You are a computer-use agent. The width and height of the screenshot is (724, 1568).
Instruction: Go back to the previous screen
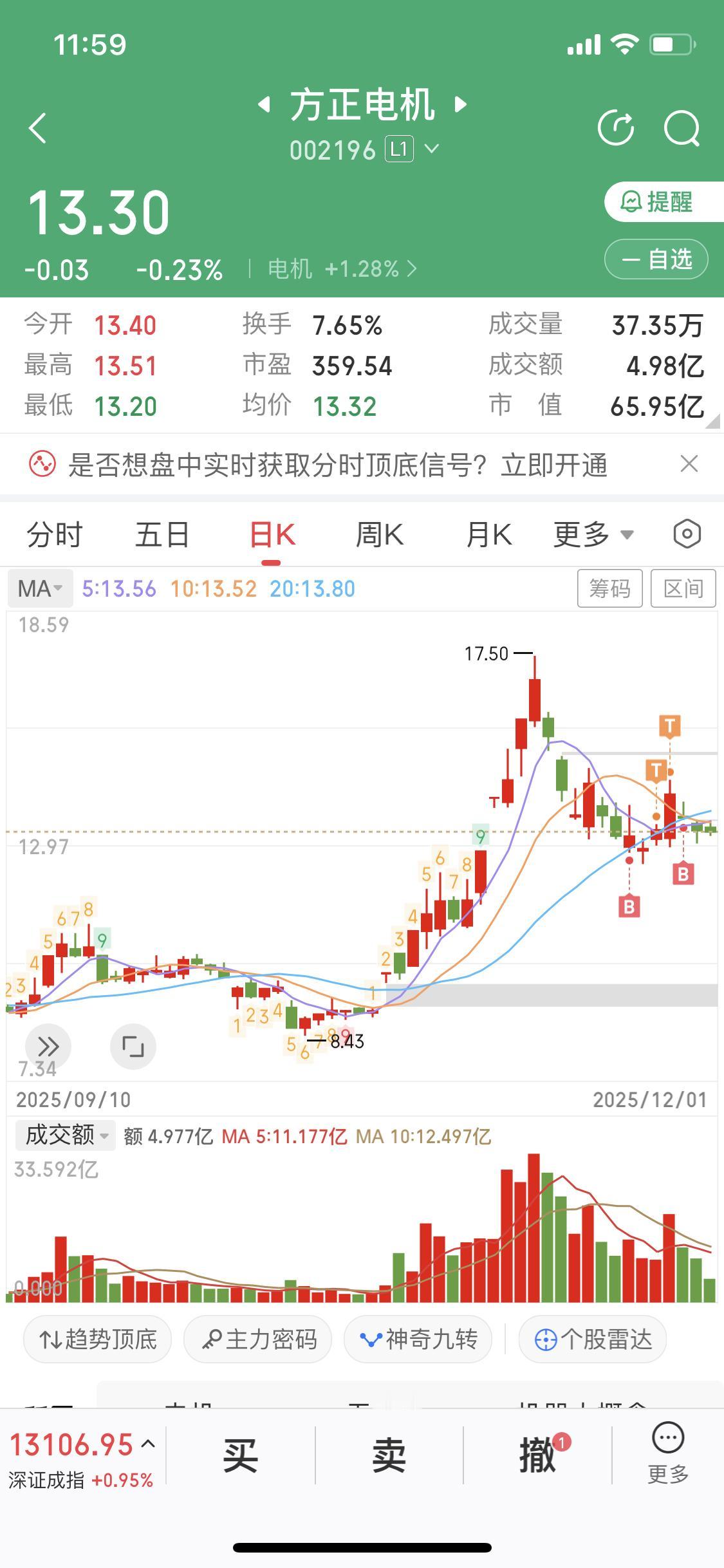pos(37,128)
